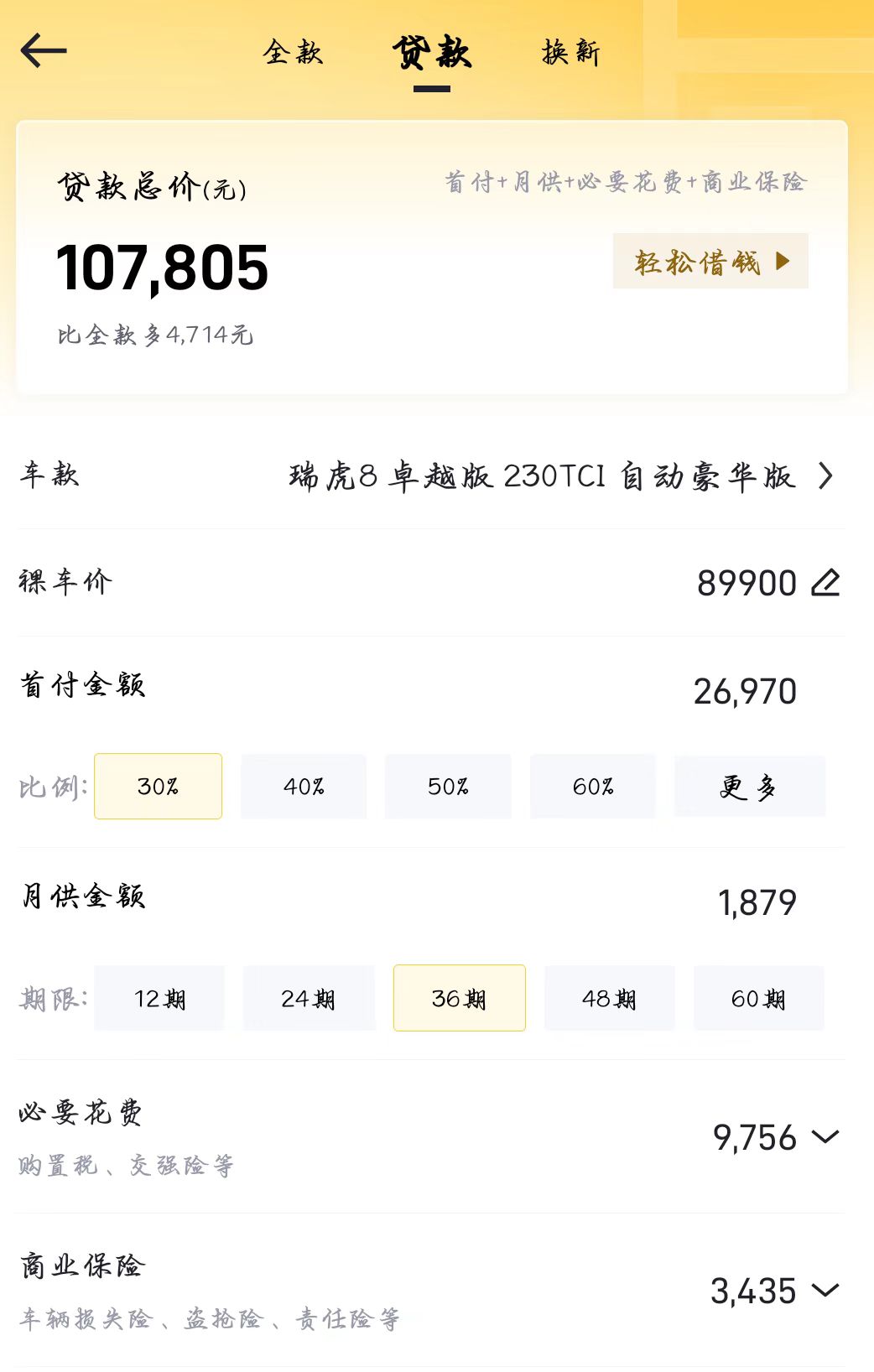
Task: Choose the 60% down payment ratio
Action: click(593, 787)
